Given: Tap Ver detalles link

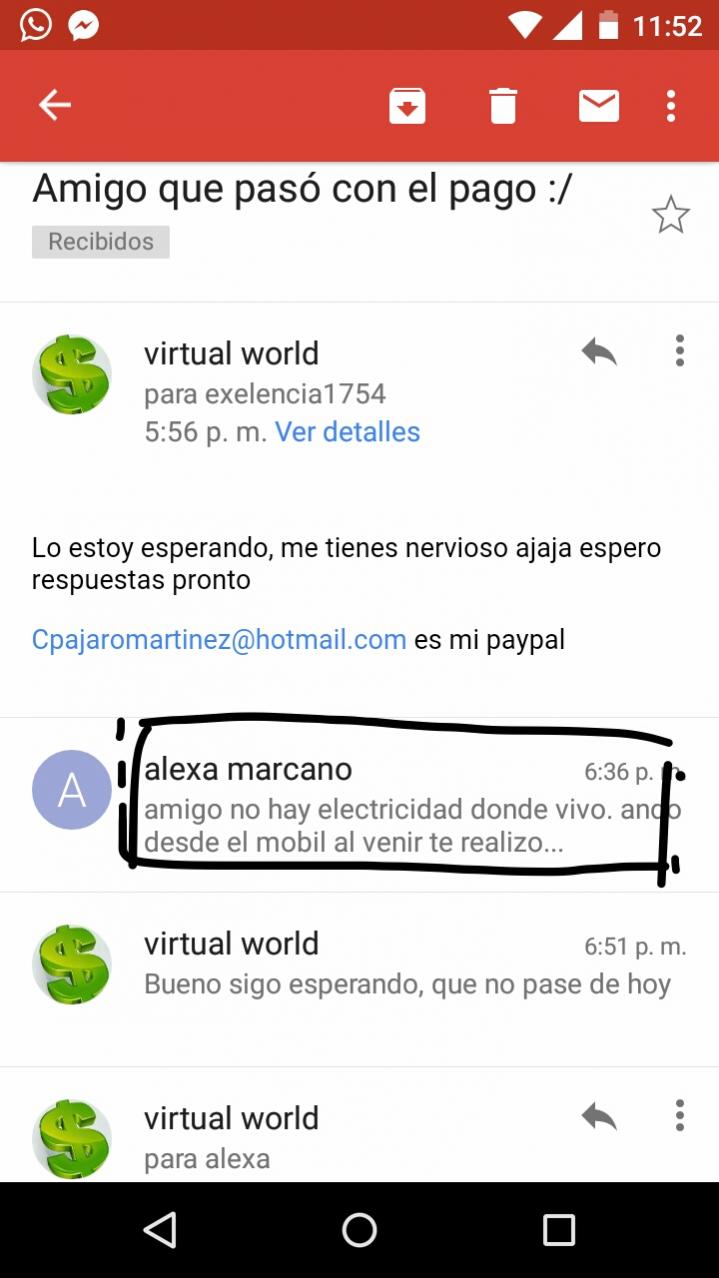Looking at the screenshot, I should (347, 432).
